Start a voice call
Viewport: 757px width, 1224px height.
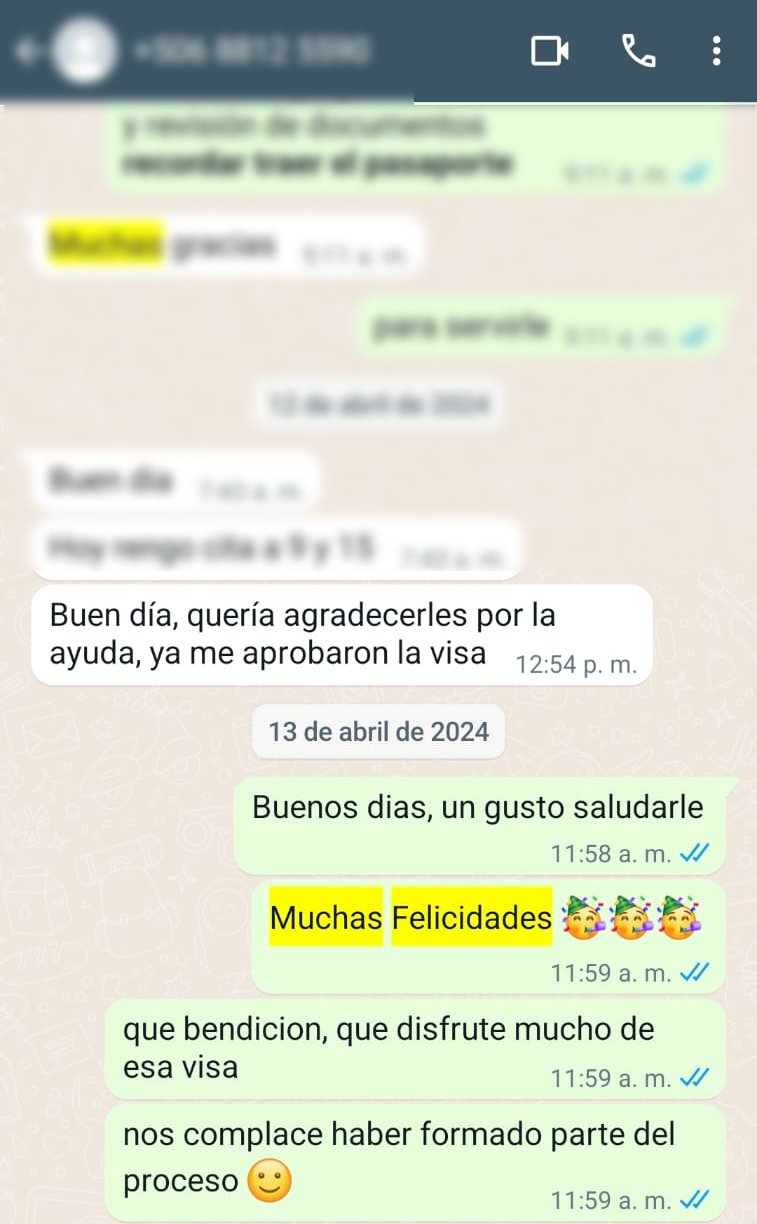click(638, 51)
